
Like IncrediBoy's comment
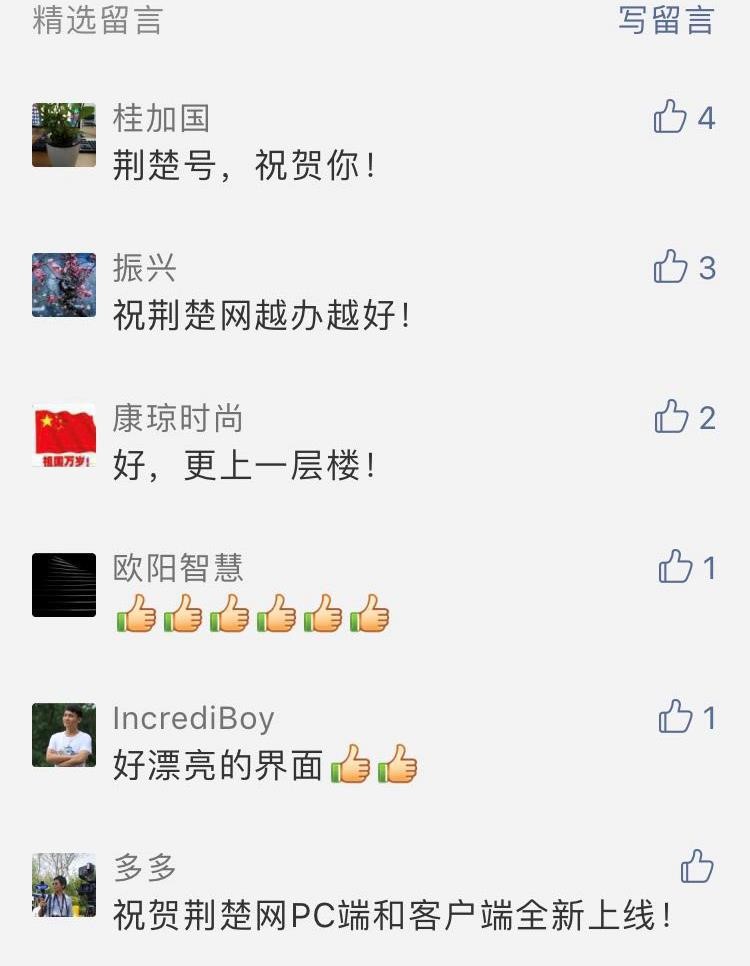click(676, 717)
